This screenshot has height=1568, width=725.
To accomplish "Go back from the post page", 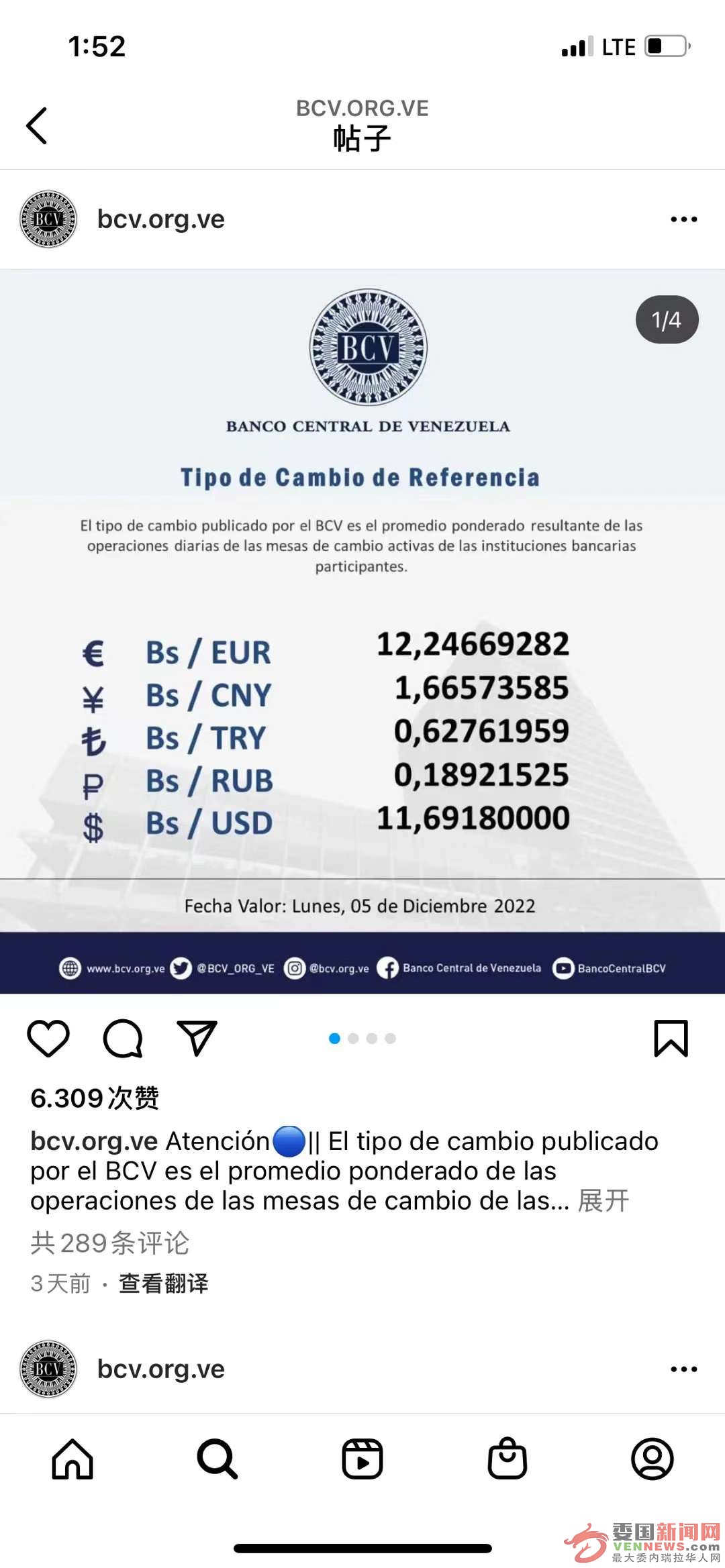I will (37, 125).
